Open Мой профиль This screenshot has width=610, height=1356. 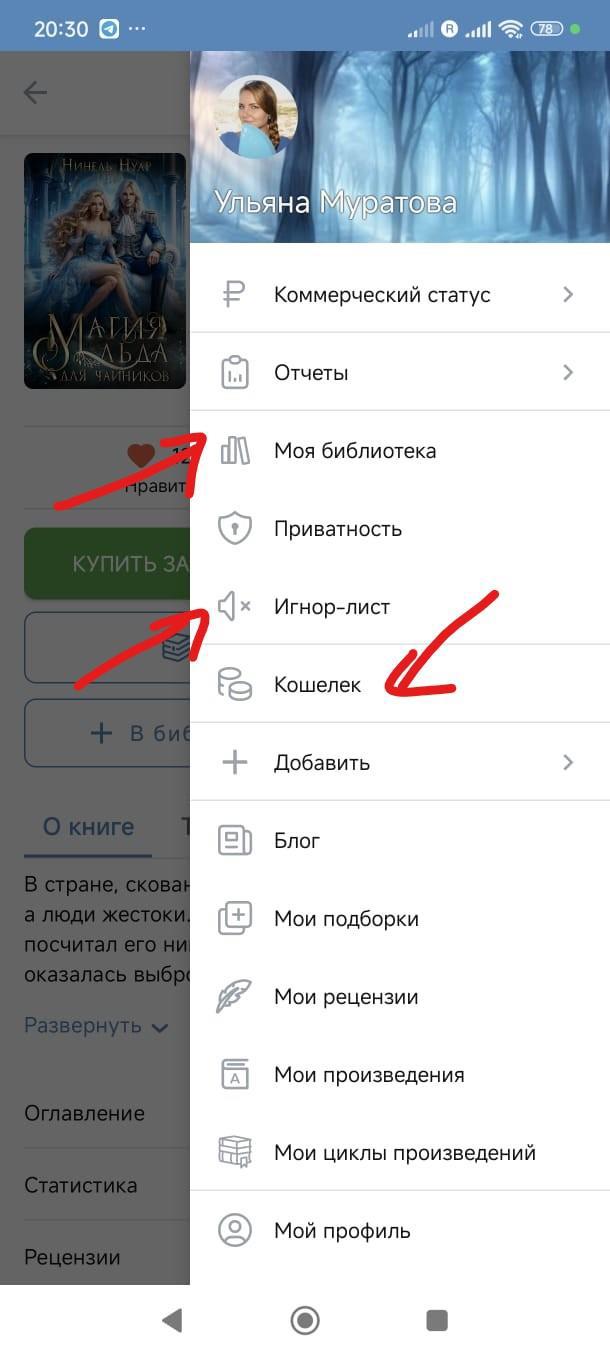(342, 1231)
